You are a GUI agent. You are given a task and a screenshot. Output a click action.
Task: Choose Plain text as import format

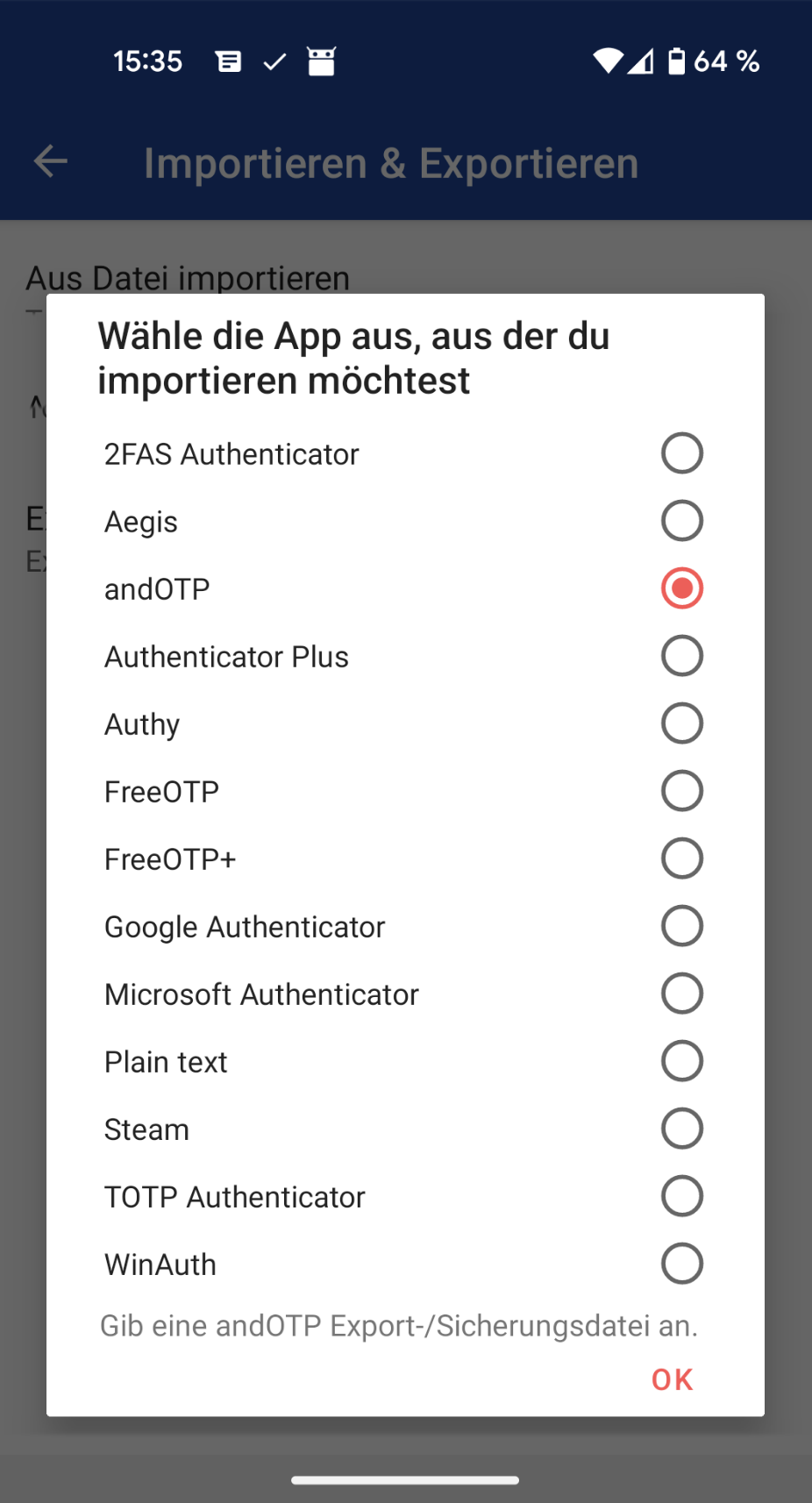[x=681, y=1061]
